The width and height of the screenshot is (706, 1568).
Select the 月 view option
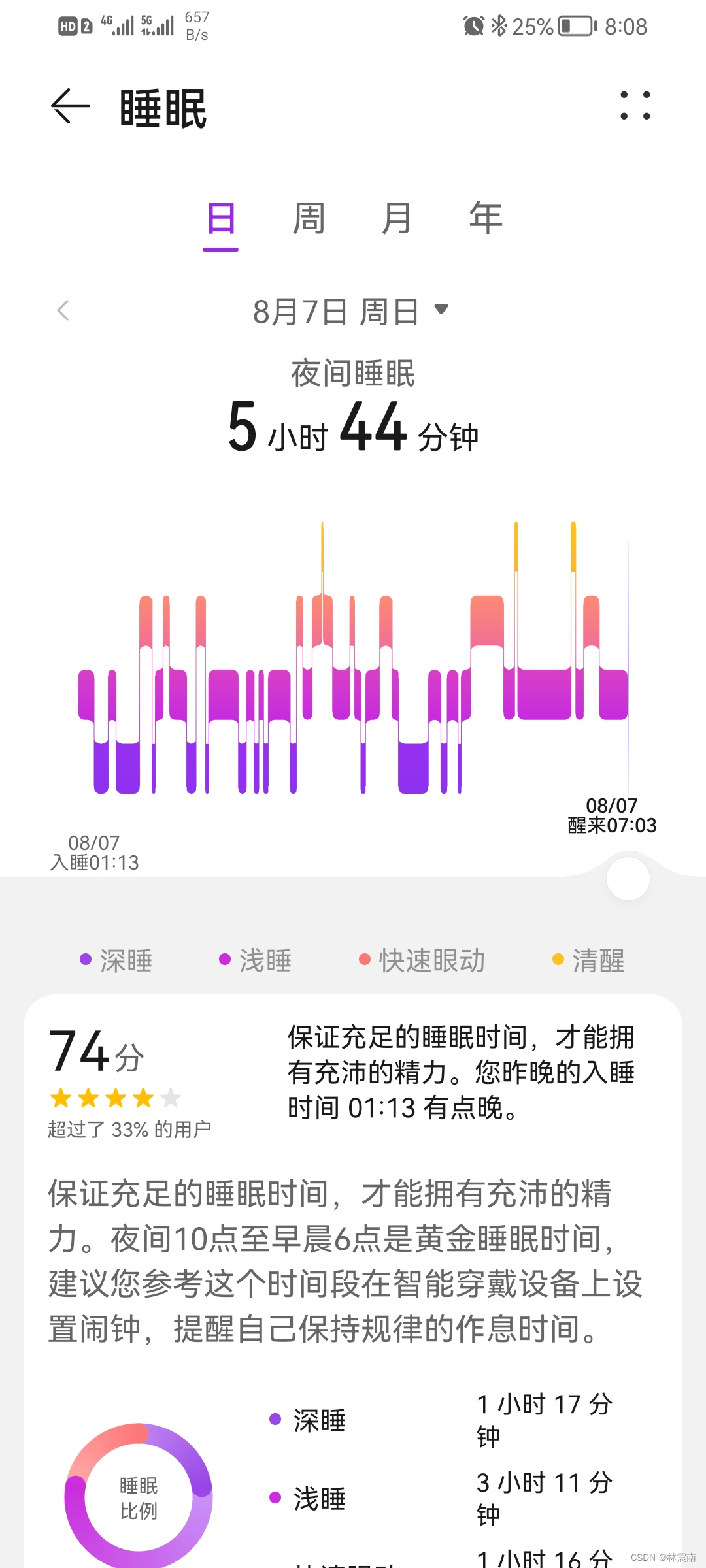[x=397, y=219]
